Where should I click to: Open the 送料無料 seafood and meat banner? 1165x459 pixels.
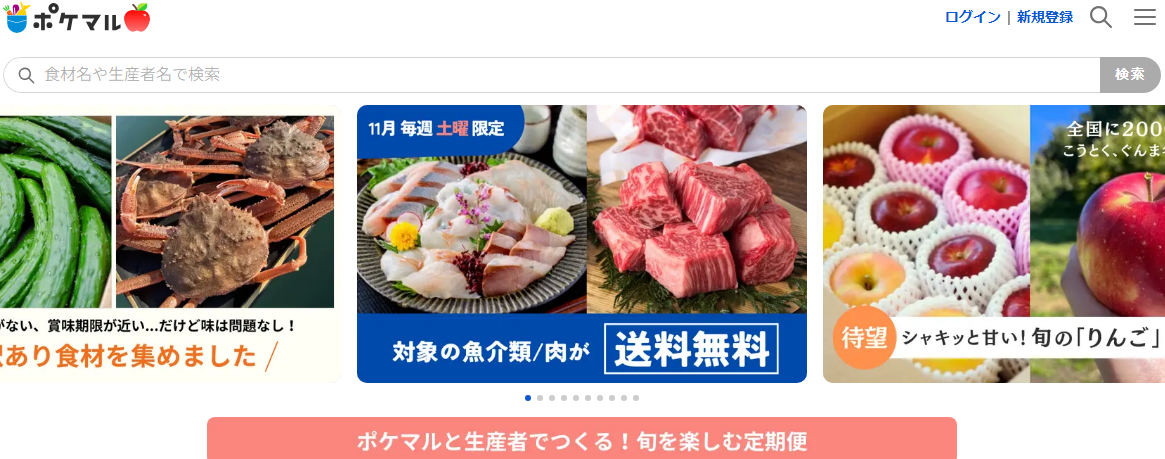(x=581, y=244)
